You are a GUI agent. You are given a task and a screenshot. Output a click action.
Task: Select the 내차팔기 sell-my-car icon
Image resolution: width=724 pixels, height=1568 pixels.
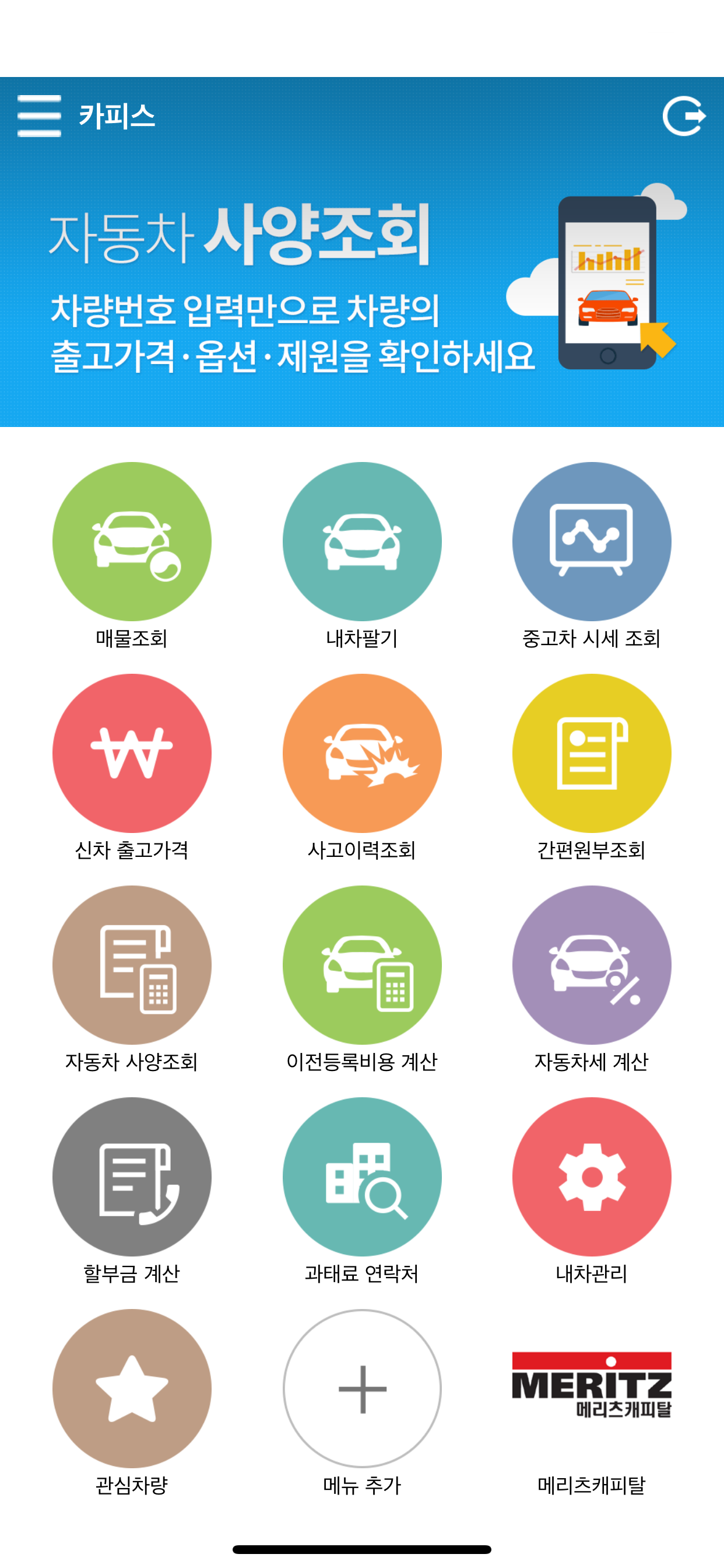[x=361, y=541]
